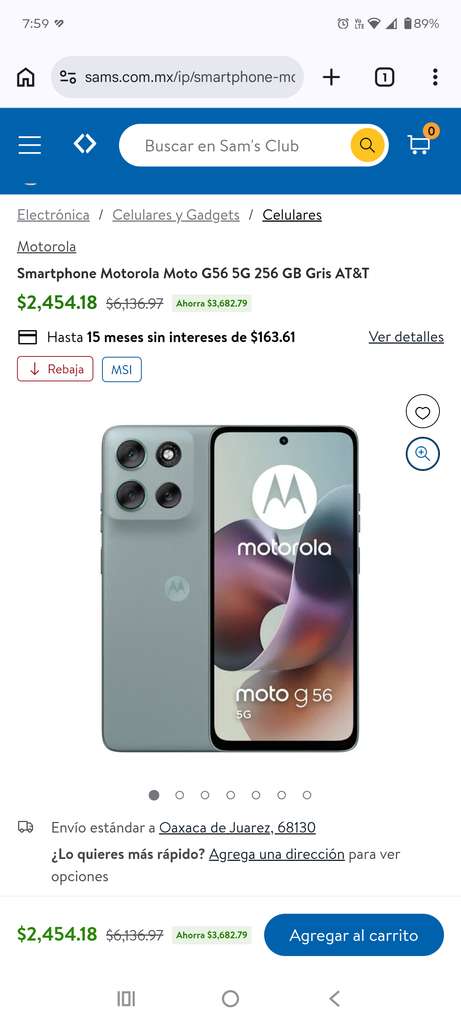Open the browser tab switcher
Screen dimensions: 461x1024
pos(384,77)
